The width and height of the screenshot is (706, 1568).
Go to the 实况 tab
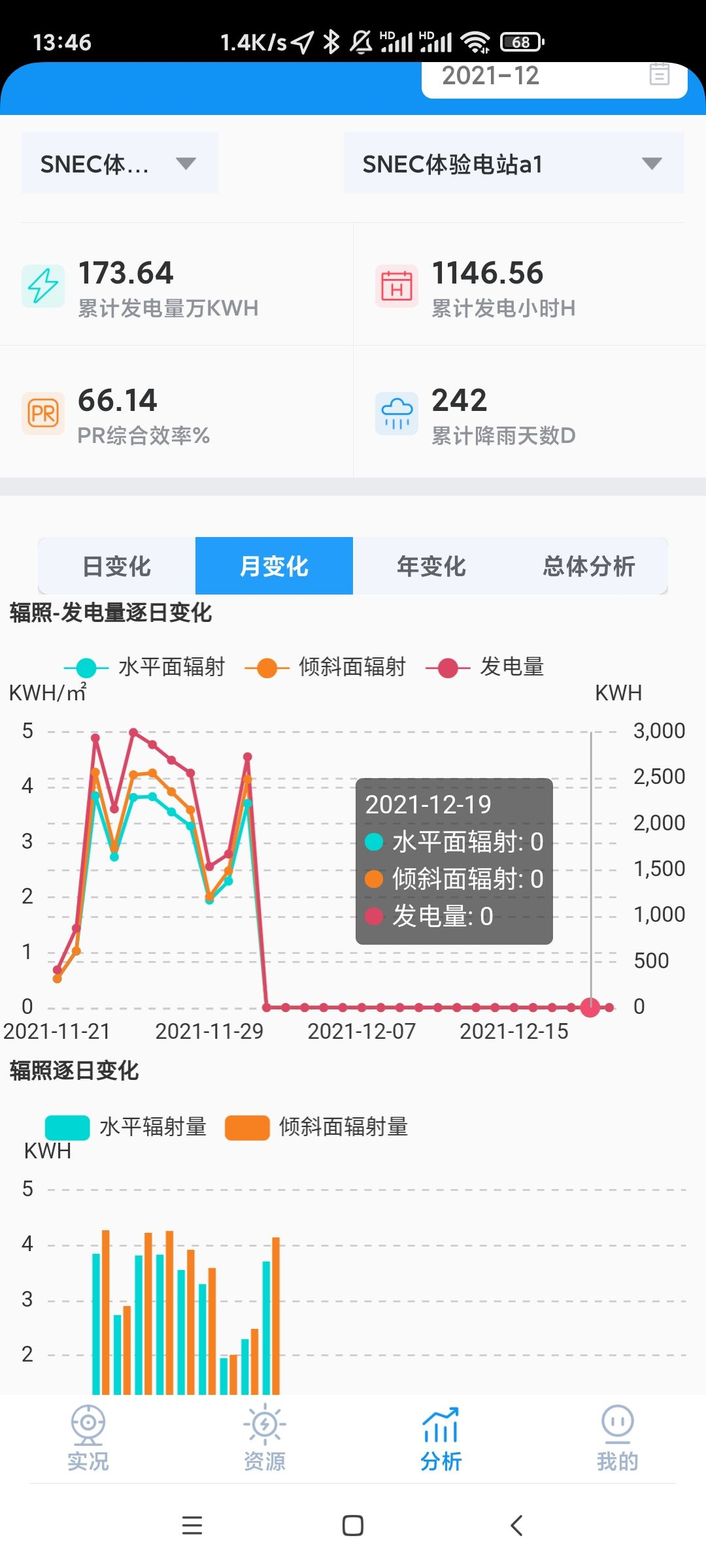(x=88, y=1437)
